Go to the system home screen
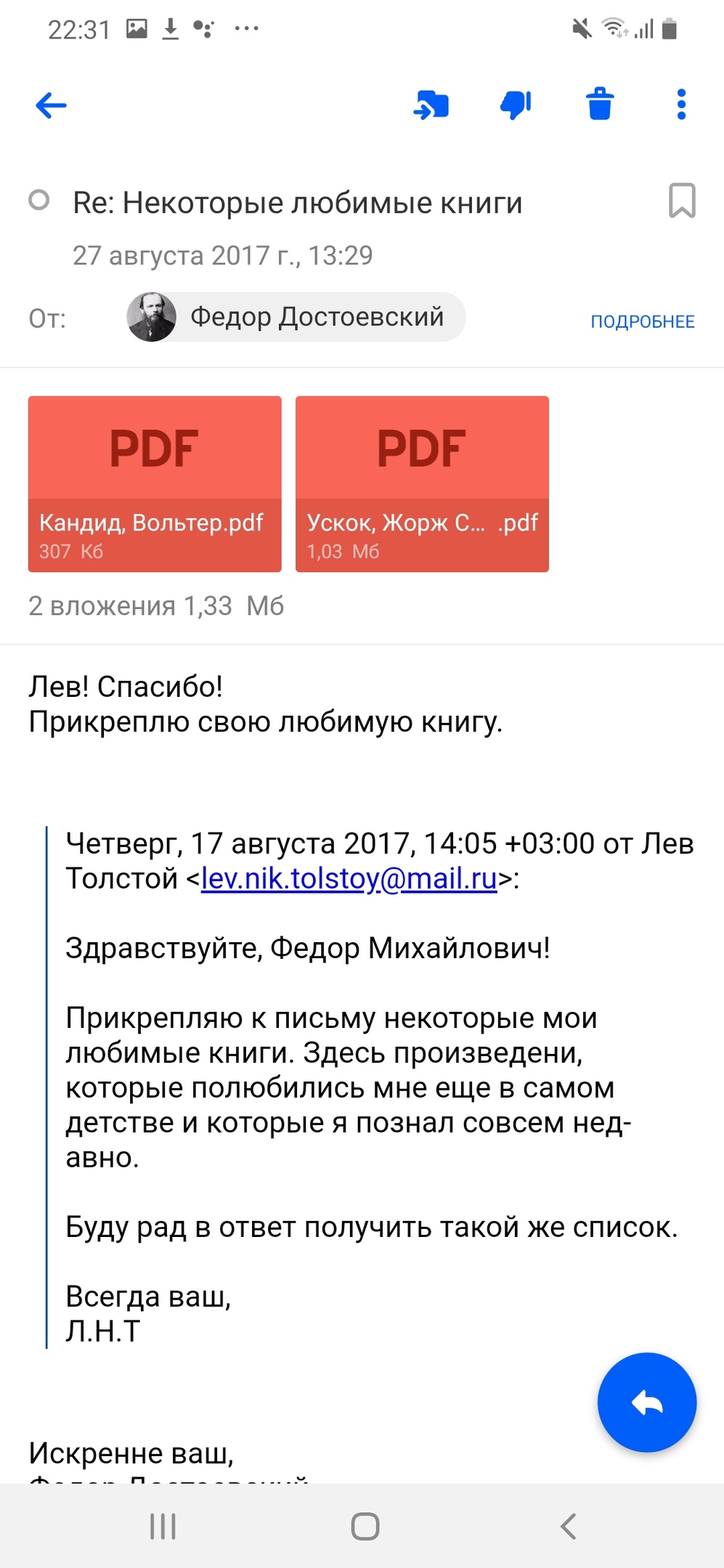The width and height of the screenshot is (724, 1568). [365, 1526]
